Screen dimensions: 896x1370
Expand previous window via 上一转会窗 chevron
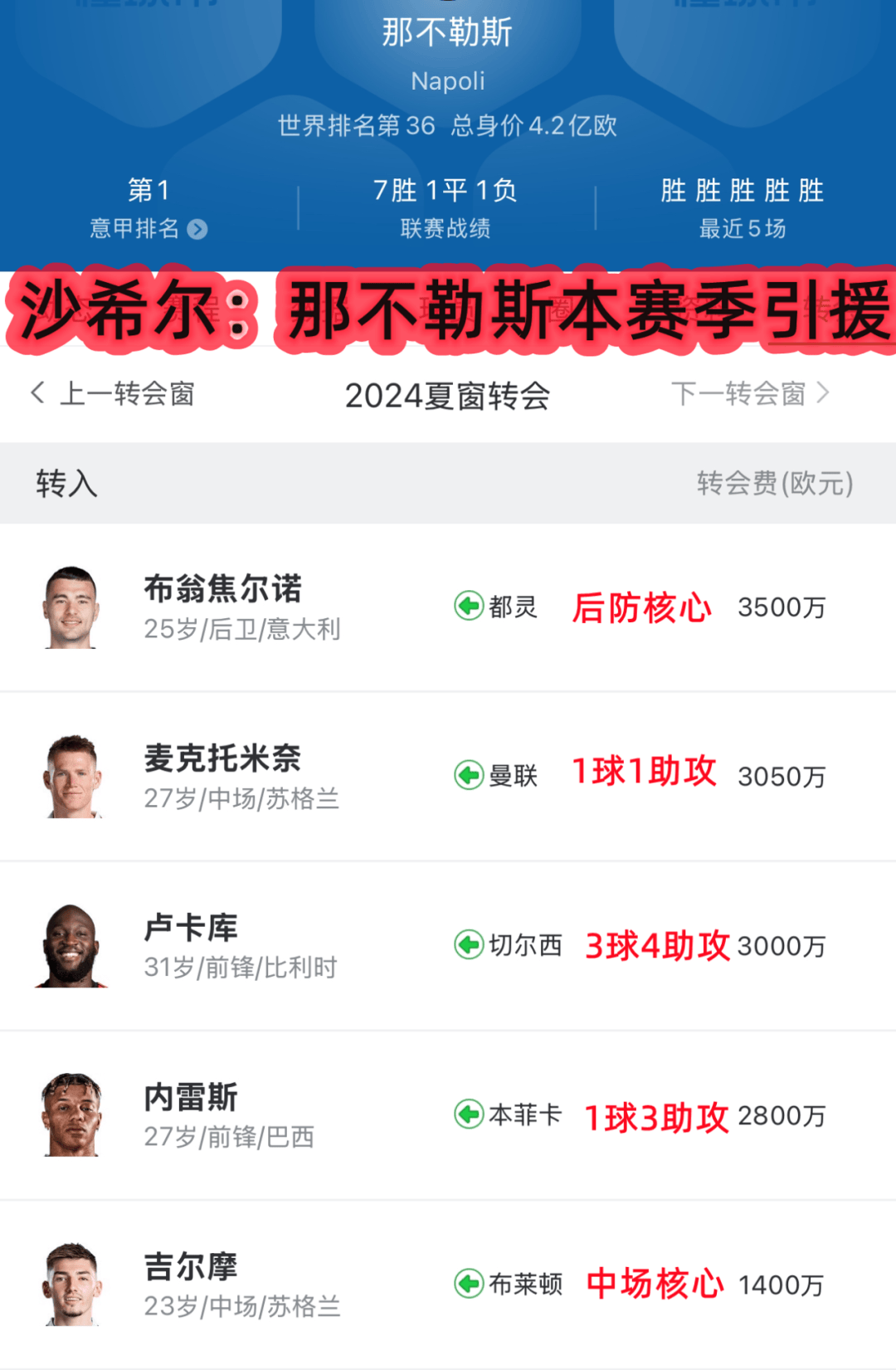37,394
